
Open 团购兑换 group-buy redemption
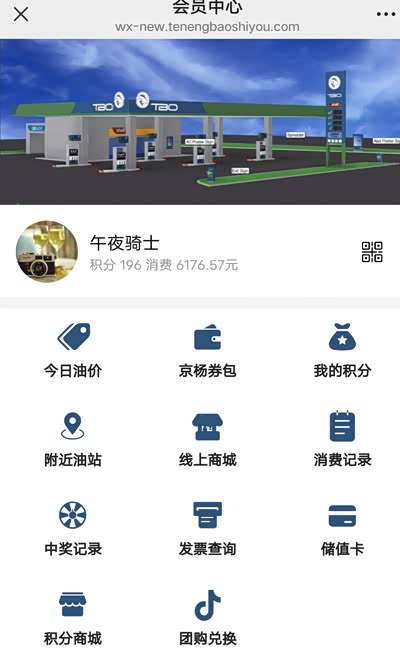coord(207,619)
